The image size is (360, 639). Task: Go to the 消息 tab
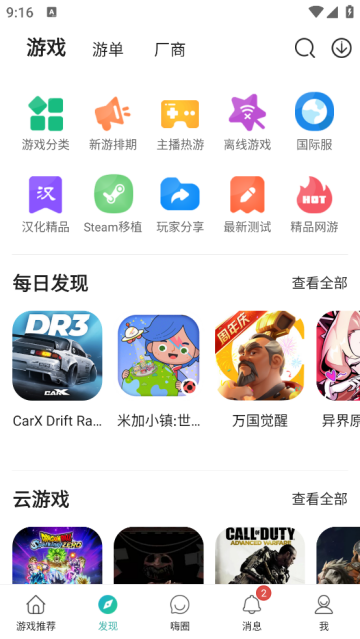252,612
